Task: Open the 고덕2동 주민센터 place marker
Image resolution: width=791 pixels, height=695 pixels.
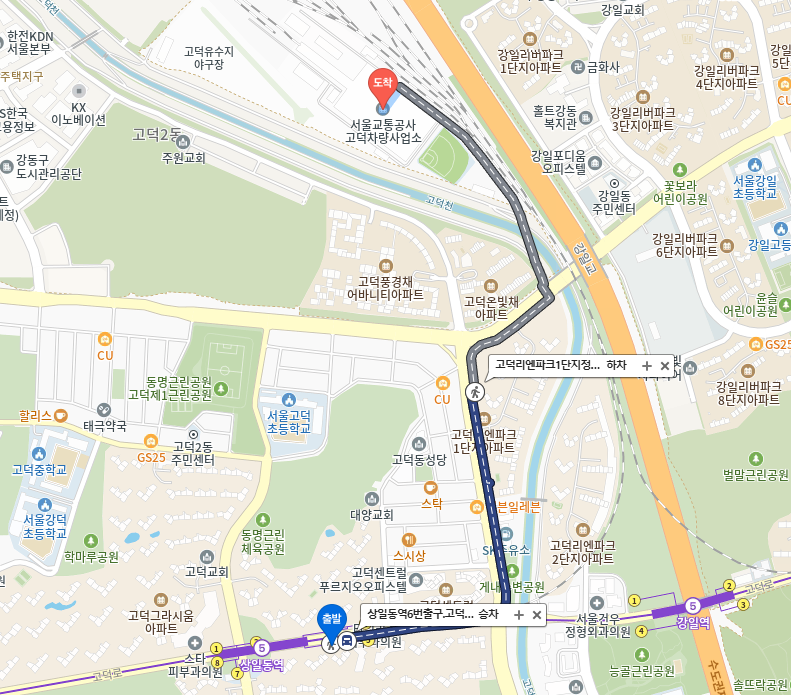Action: click(193, 434)
